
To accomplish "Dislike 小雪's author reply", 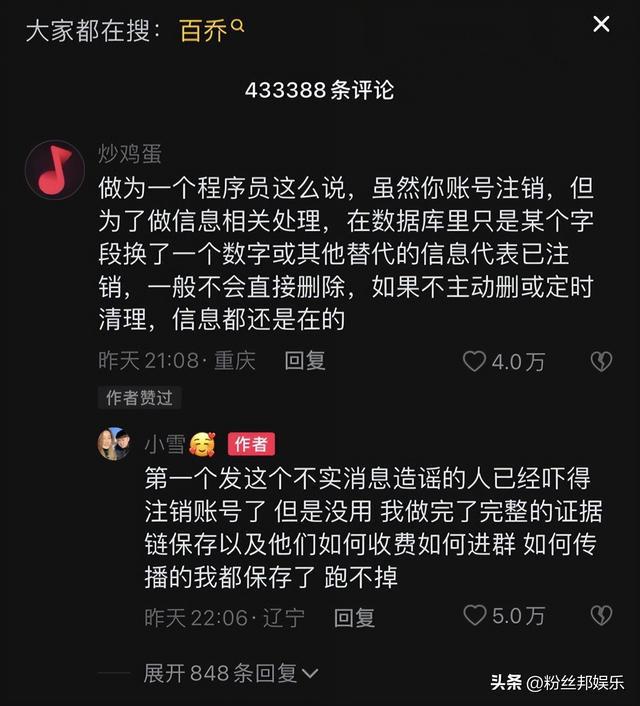I will [x=600, y=615].
